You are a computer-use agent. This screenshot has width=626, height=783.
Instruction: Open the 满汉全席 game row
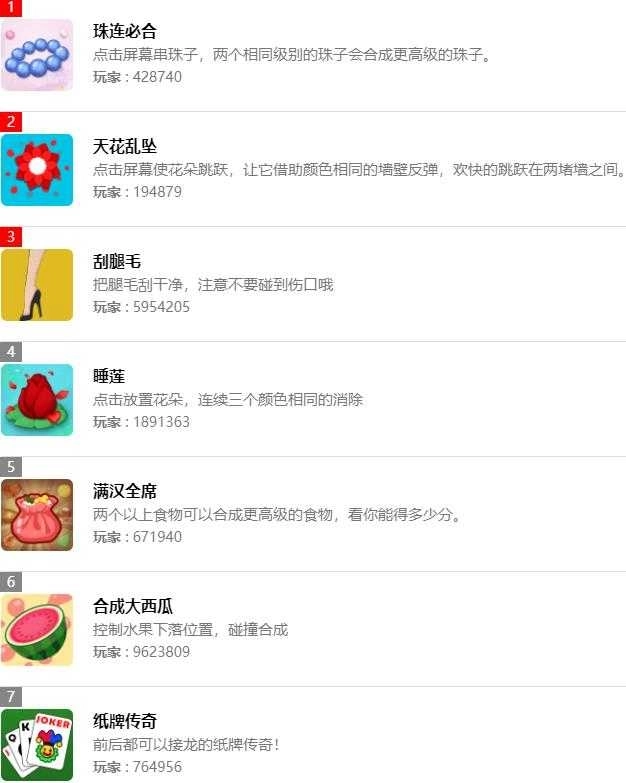click(125, 491)
